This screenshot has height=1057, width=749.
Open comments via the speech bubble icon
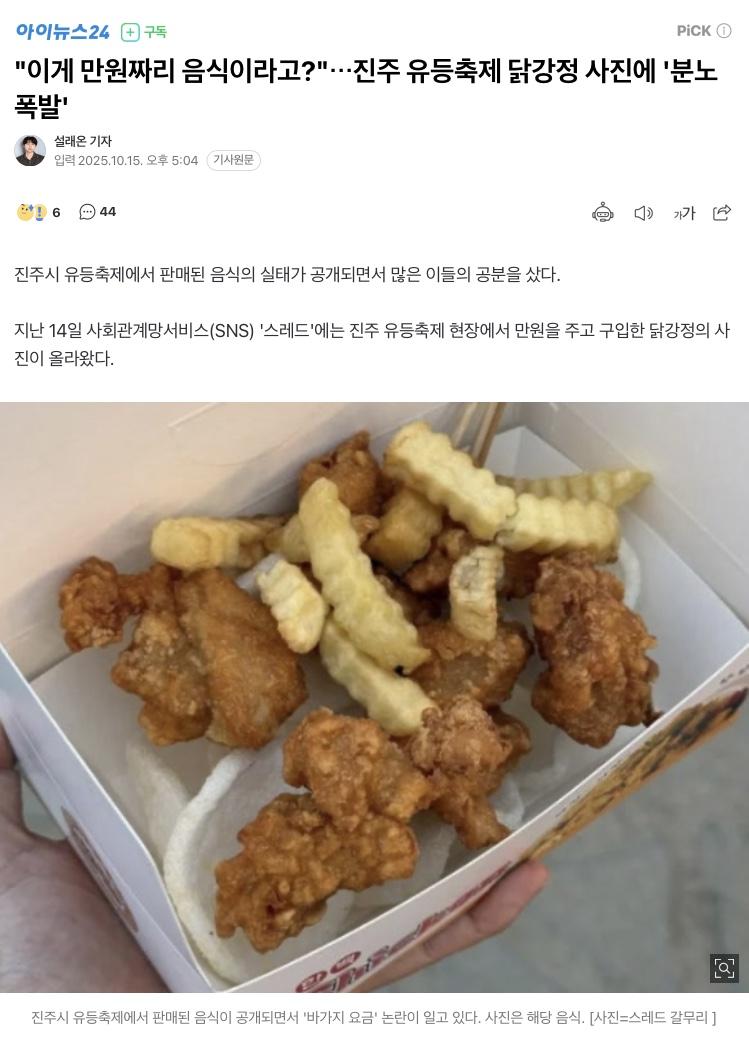click(88, 212)
